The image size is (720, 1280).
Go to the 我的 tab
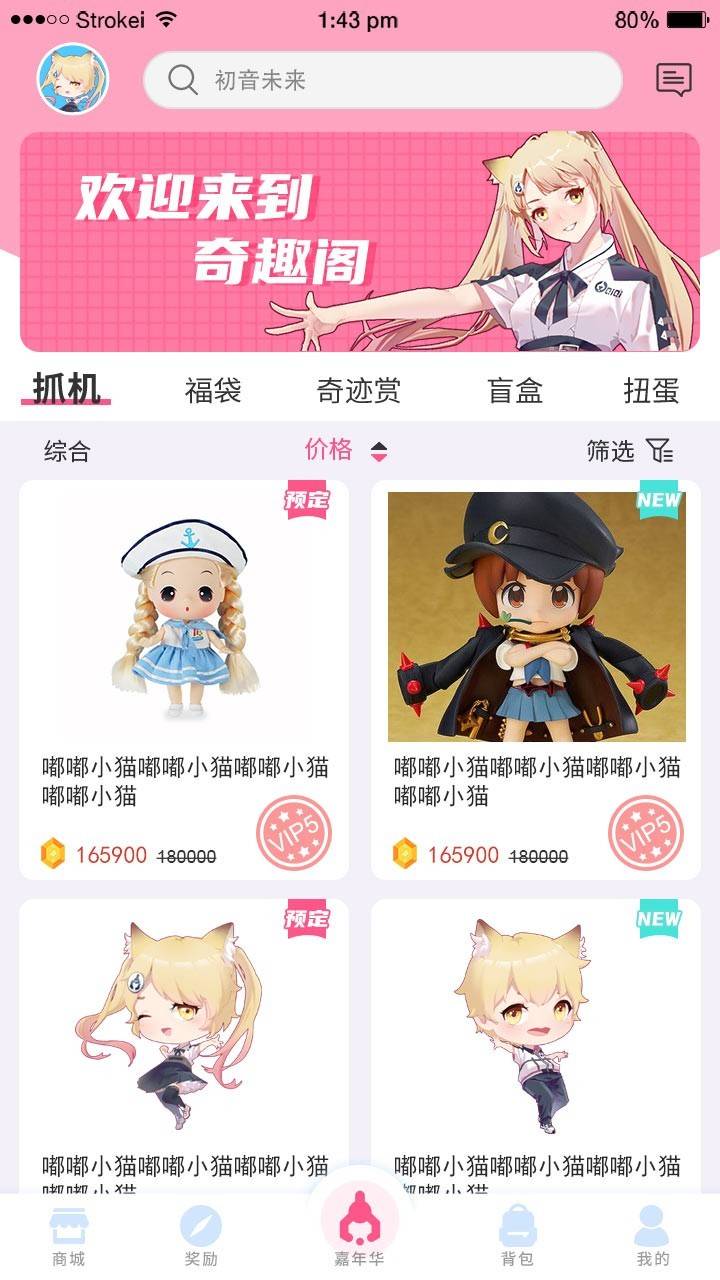(x=652, y=1236)
